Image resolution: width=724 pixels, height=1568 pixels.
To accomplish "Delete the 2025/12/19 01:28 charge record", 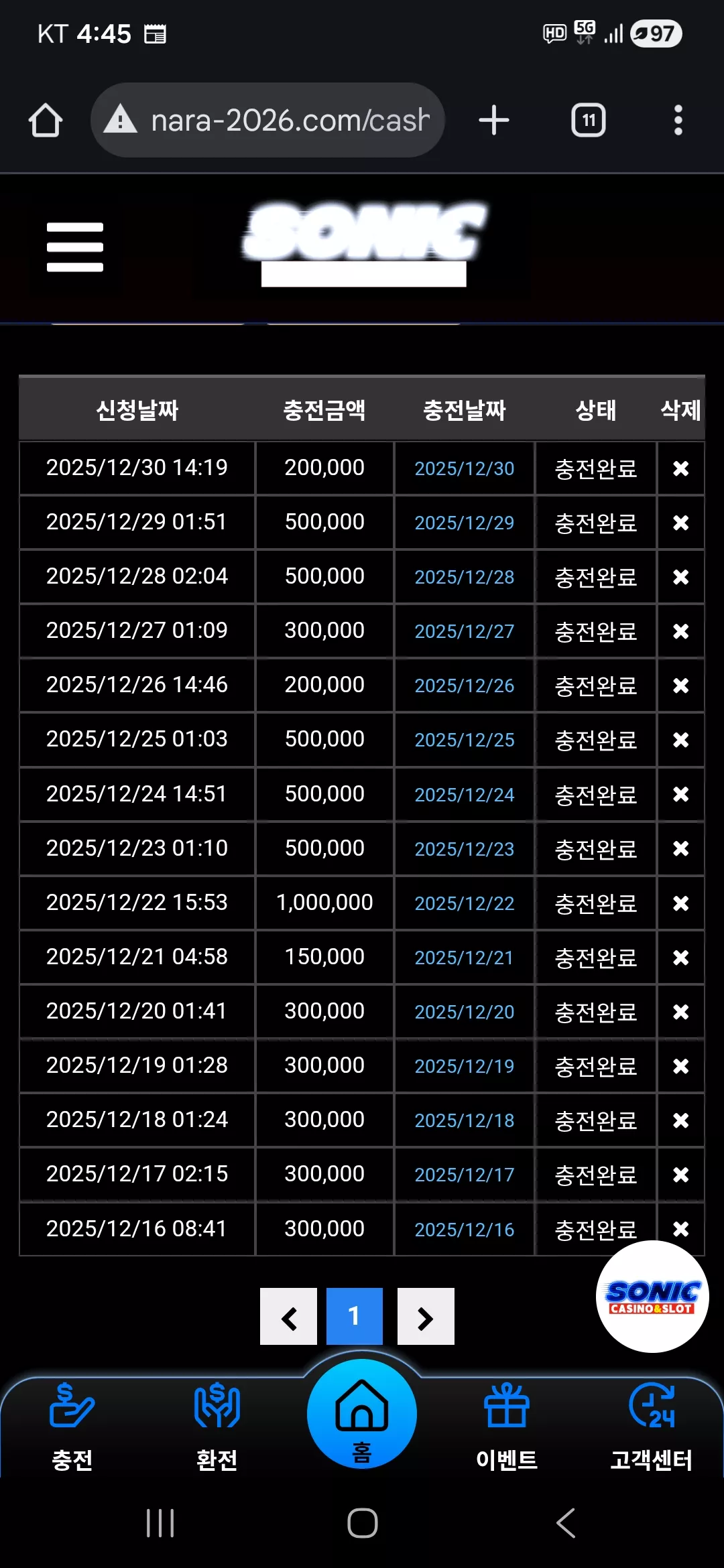I will (x=681, y=1066).
